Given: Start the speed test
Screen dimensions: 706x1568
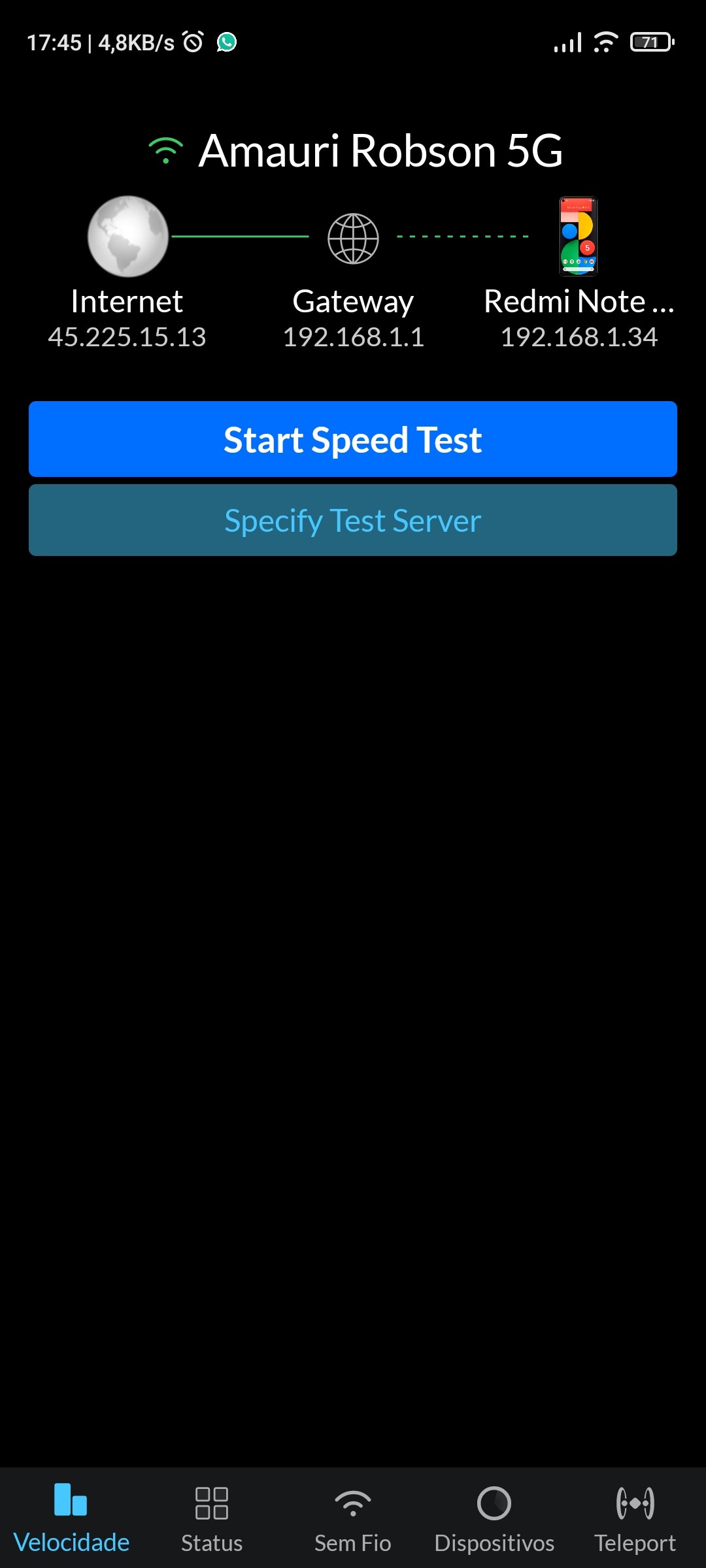Looking at the screenshot, I should point(353,439).
